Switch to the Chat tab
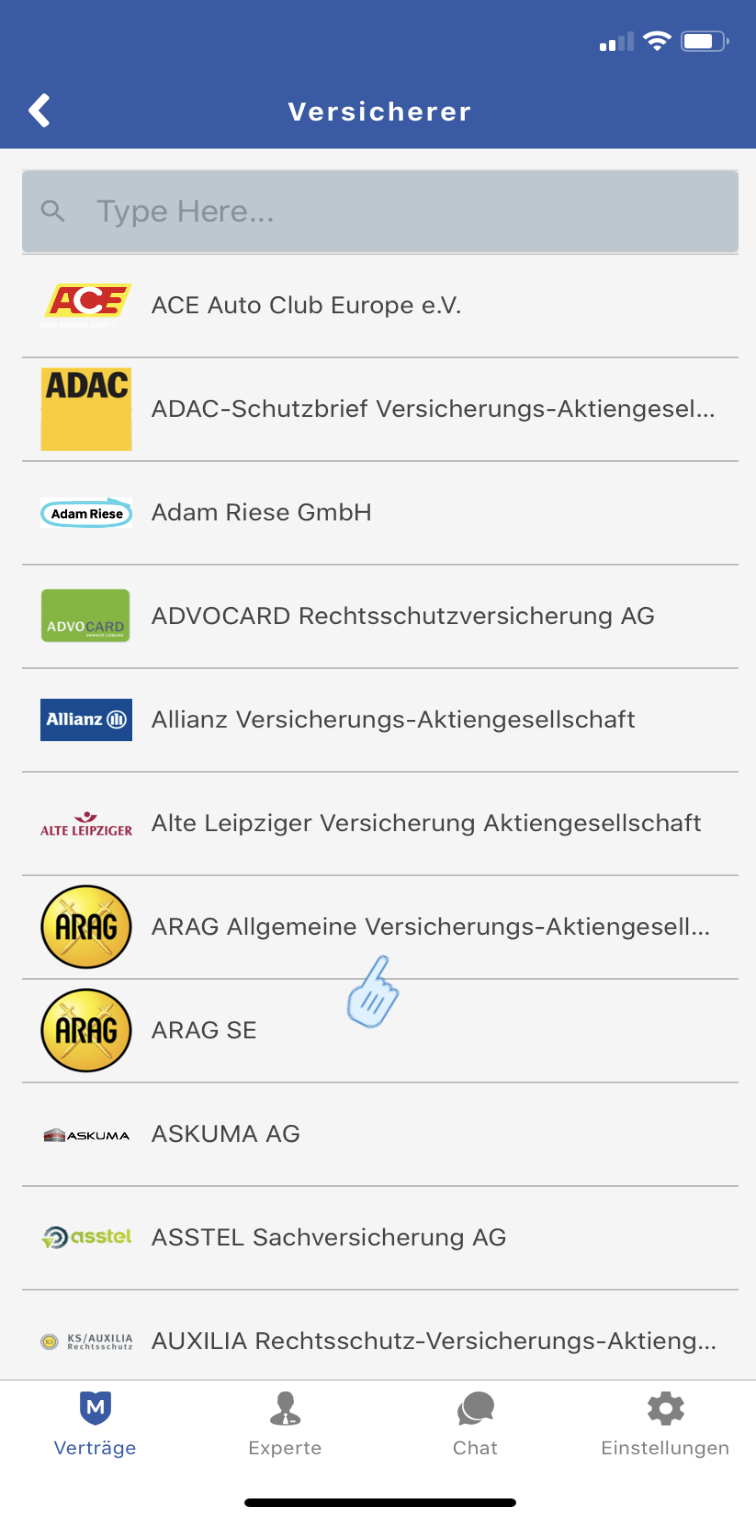This screenshot has width=756, height=1518. [475, 1425]
